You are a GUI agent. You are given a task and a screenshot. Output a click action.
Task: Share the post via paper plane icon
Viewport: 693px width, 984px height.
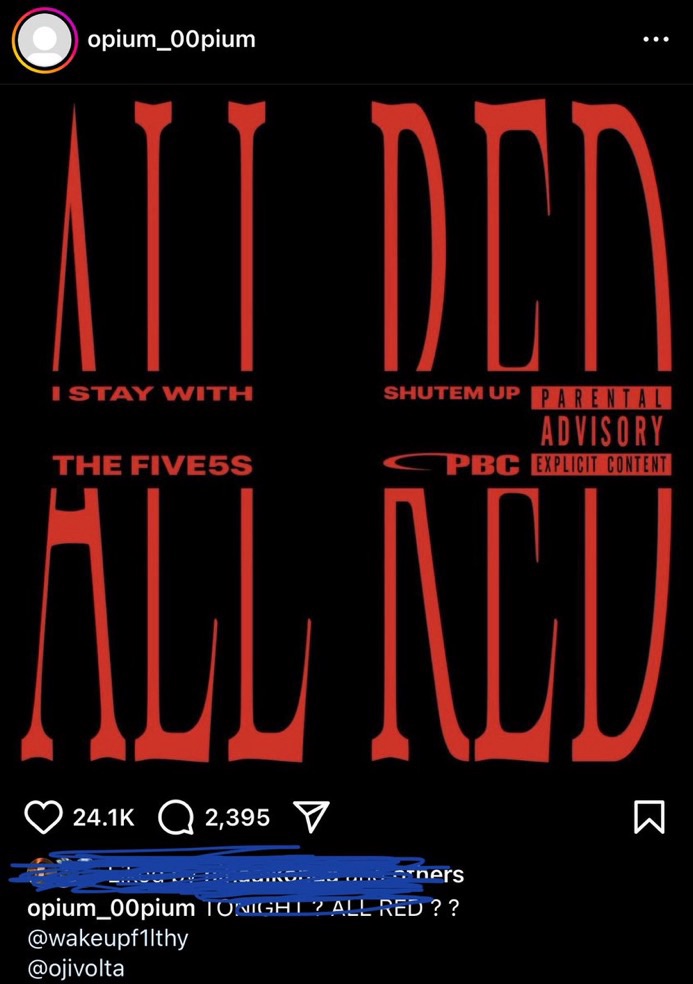pyautogui.click(x=309, y=818)
